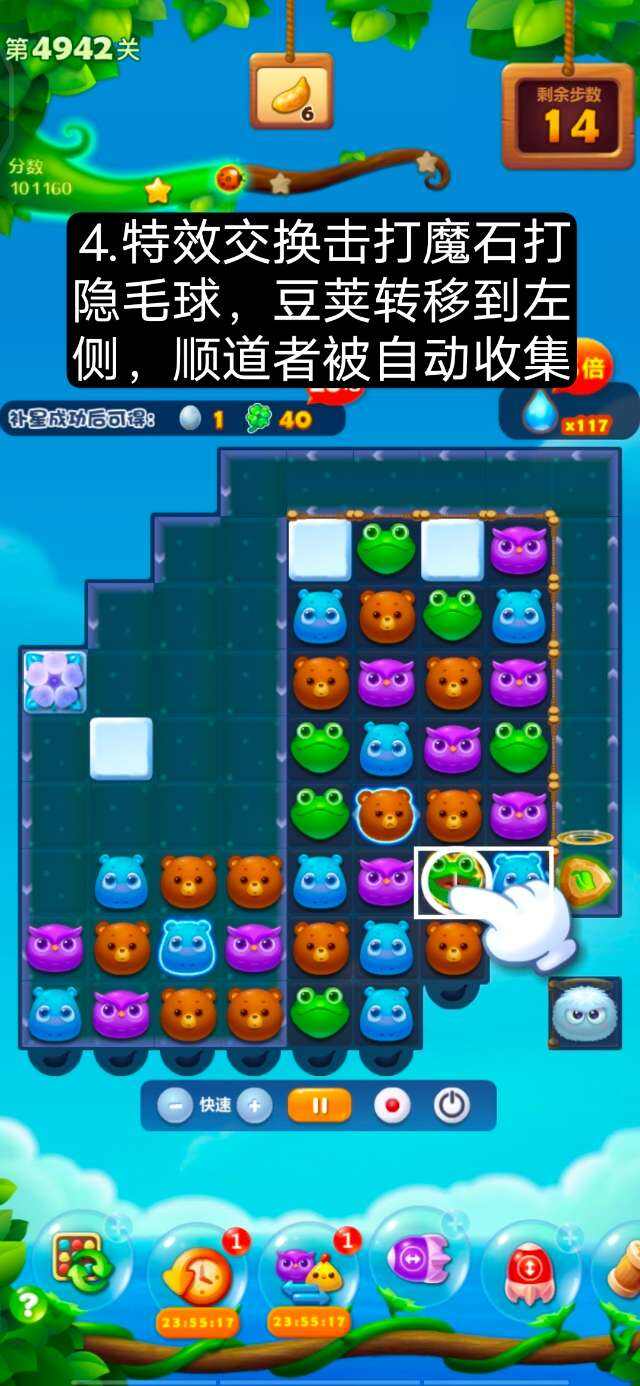640x1386 pixels.
Task: Pause the level replay
Action: pos(320,1106)
